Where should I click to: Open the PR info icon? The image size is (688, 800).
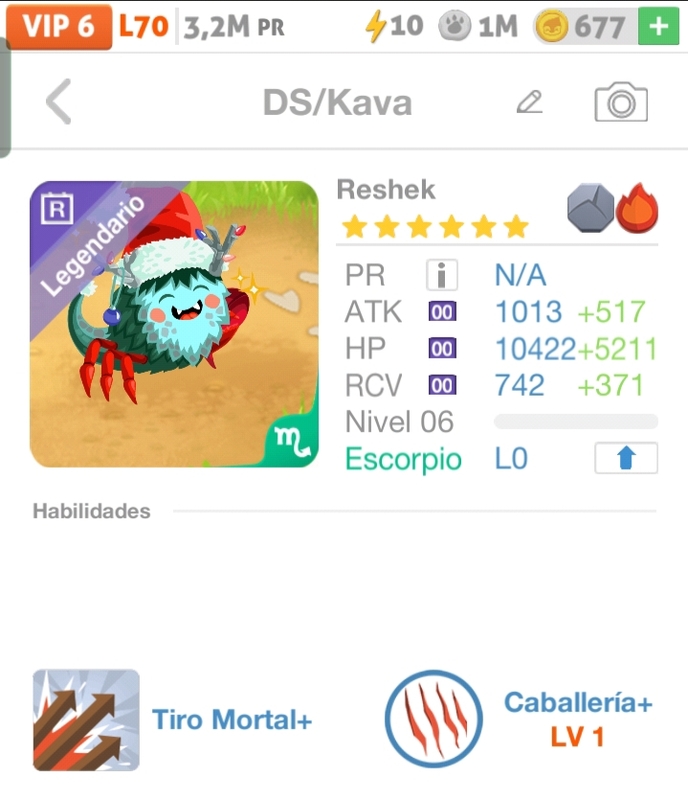441,275
